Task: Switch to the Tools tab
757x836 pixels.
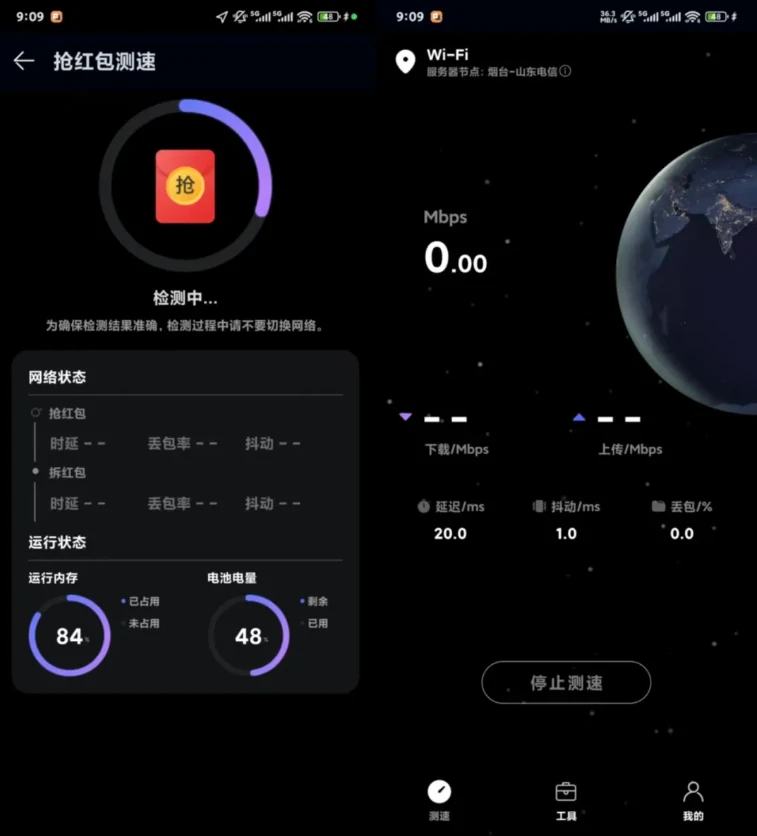Action: pyautogui.click(x=566, y=800)
